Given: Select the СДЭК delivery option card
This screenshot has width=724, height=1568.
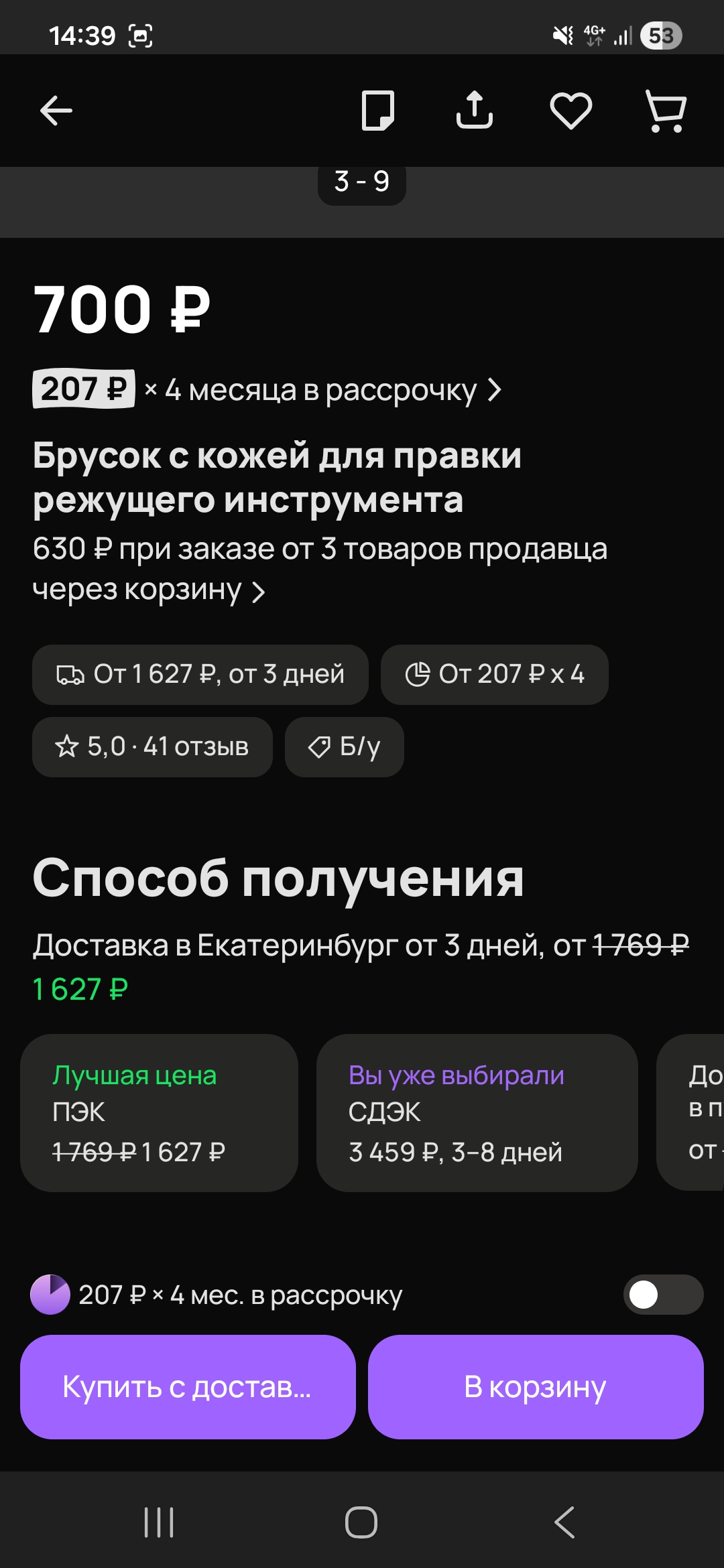Looking at the screenshot, I should click(x=477, y=1112).
